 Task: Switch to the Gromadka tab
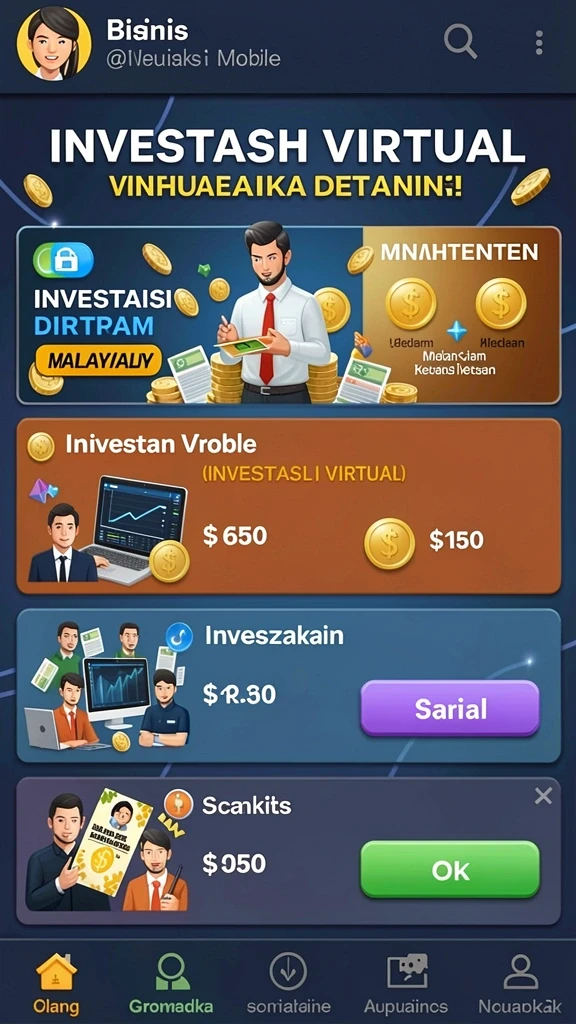coord(171,983)
